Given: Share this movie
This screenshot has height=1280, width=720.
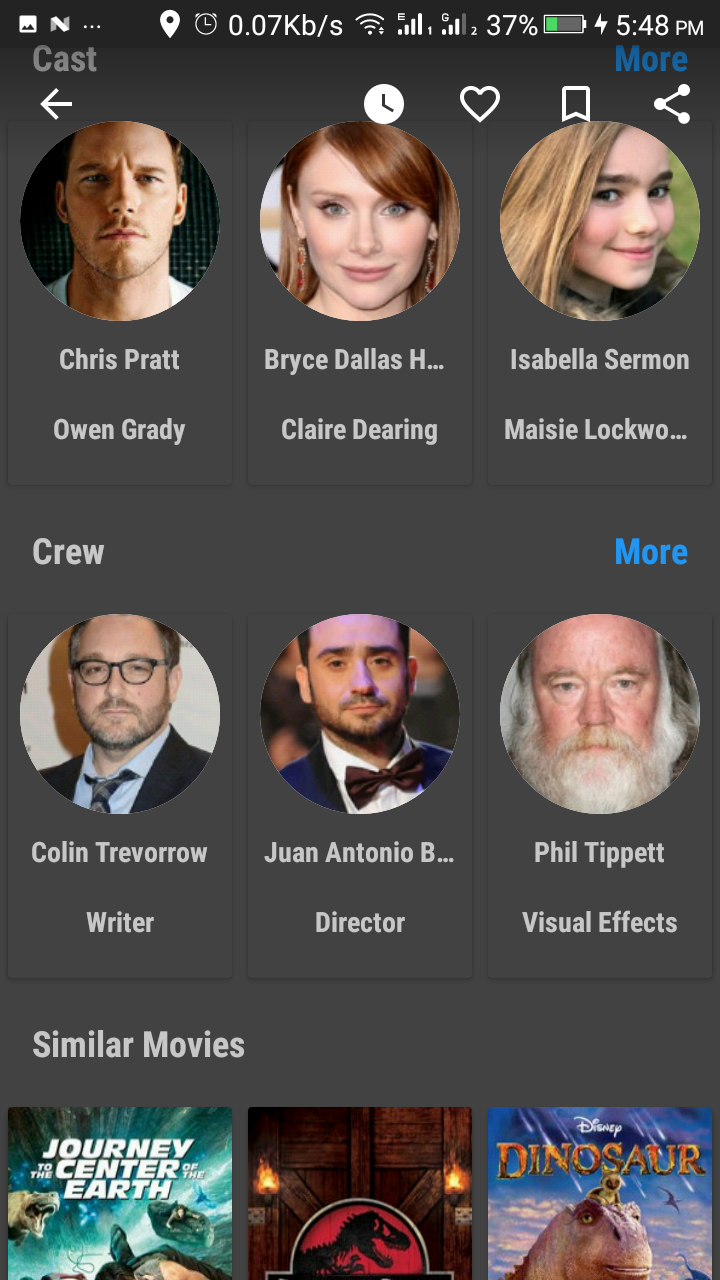Looking at the screenshot, I should (x=672, y=104).
